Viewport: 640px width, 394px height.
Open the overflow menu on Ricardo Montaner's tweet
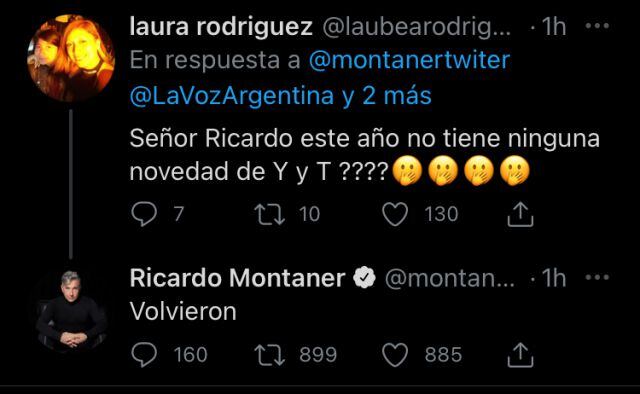[597, 278]
